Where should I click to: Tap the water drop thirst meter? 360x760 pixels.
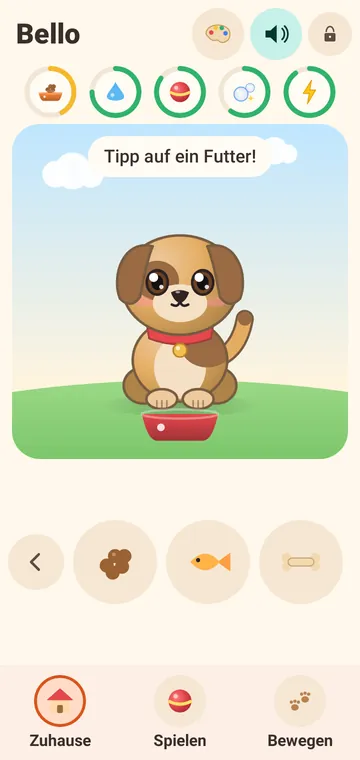tap(115, 92)
